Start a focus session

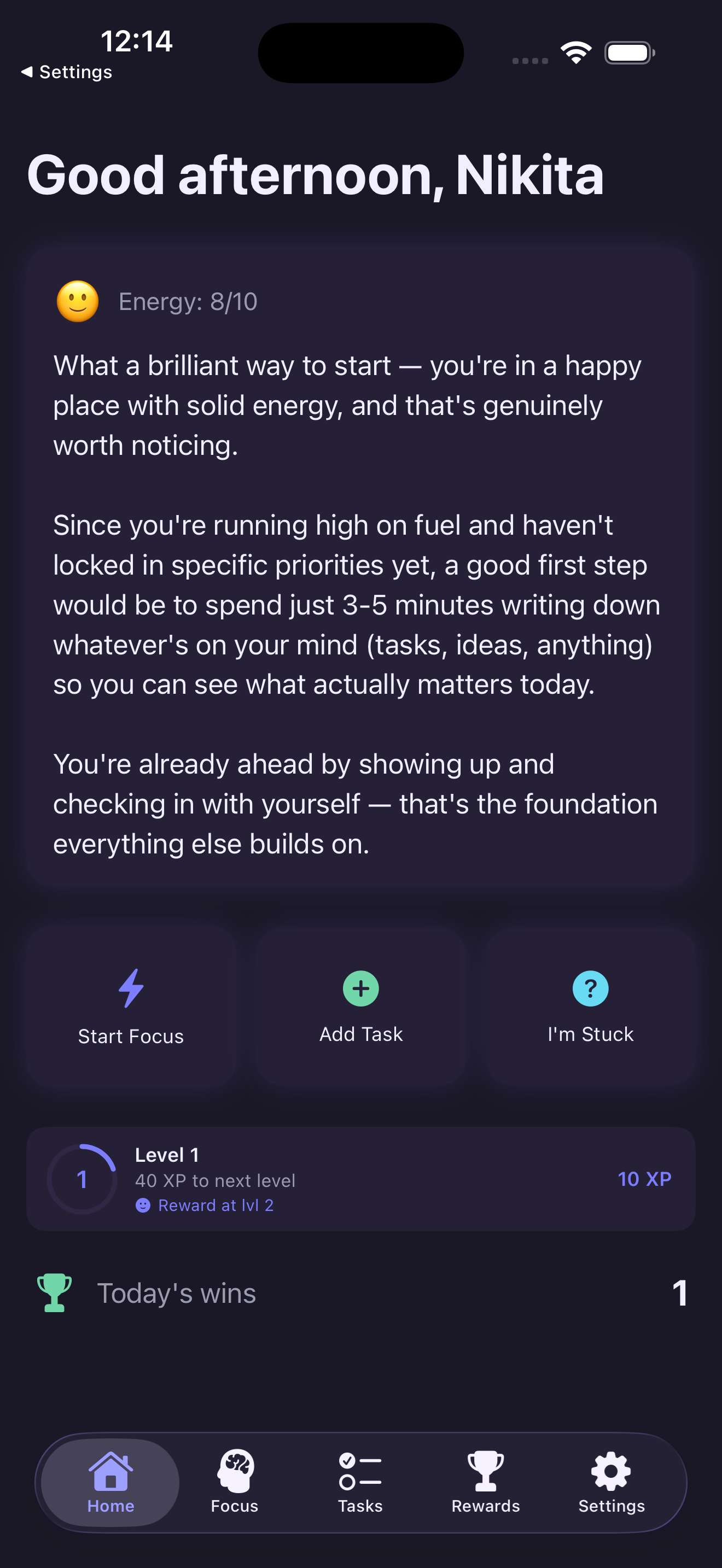[x=131, y=1005]
